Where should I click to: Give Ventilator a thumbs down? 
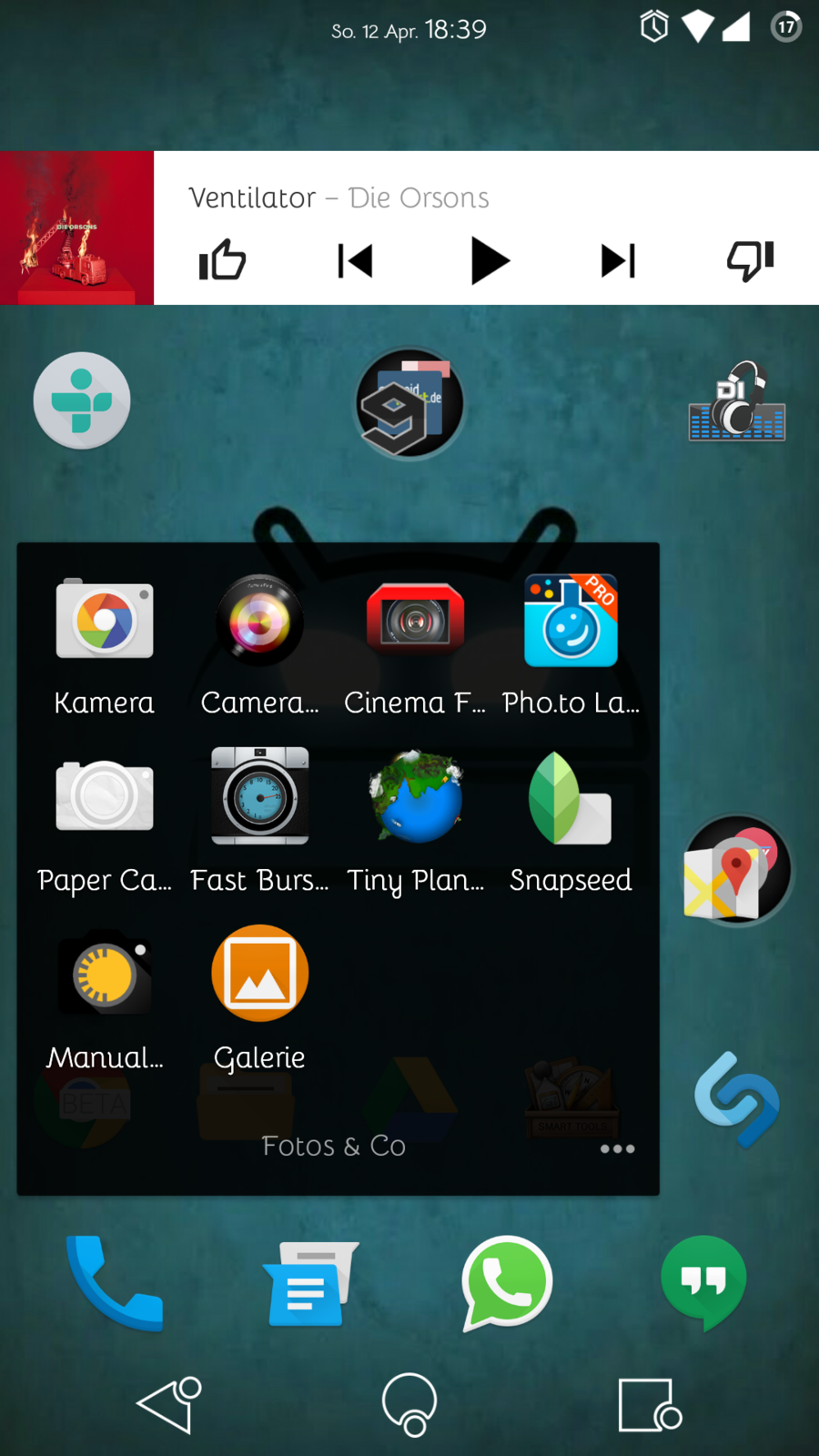pos(750,260)
